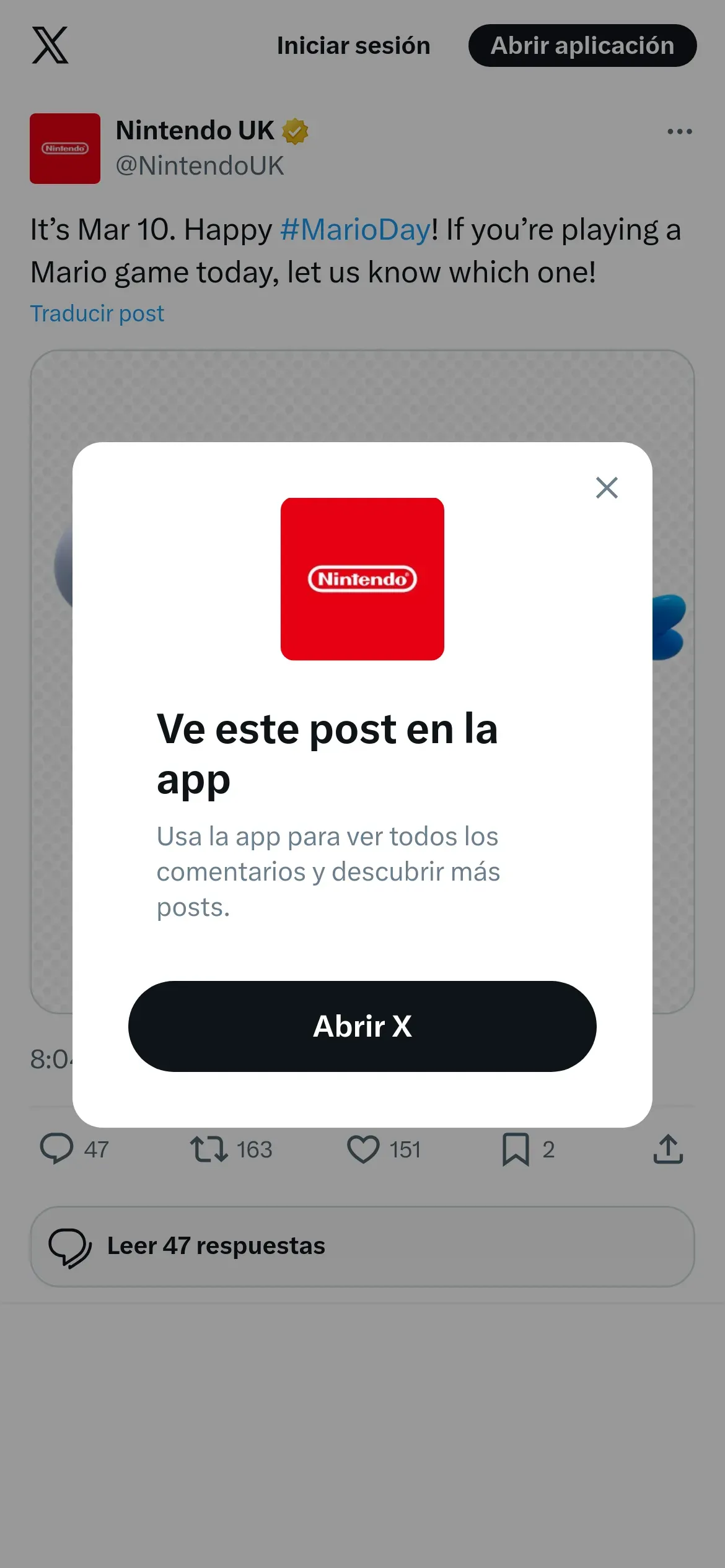The image size is (725, 1568).
Task: Open the post's three-dot menu
Action: pyautogui.click(x=679, y=131)
